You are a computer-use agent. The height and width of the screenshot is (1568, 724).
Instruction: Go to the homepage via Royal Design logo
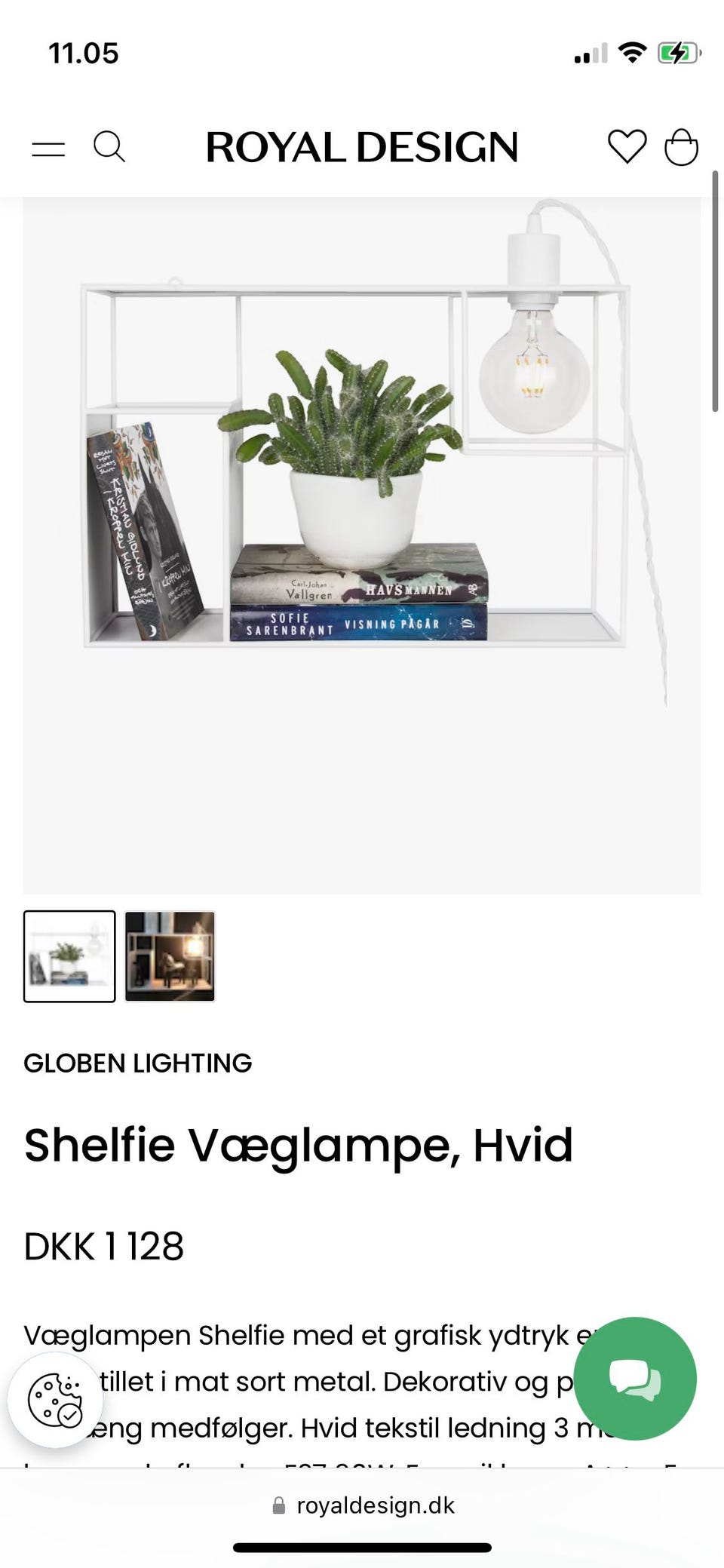point(362,148)
